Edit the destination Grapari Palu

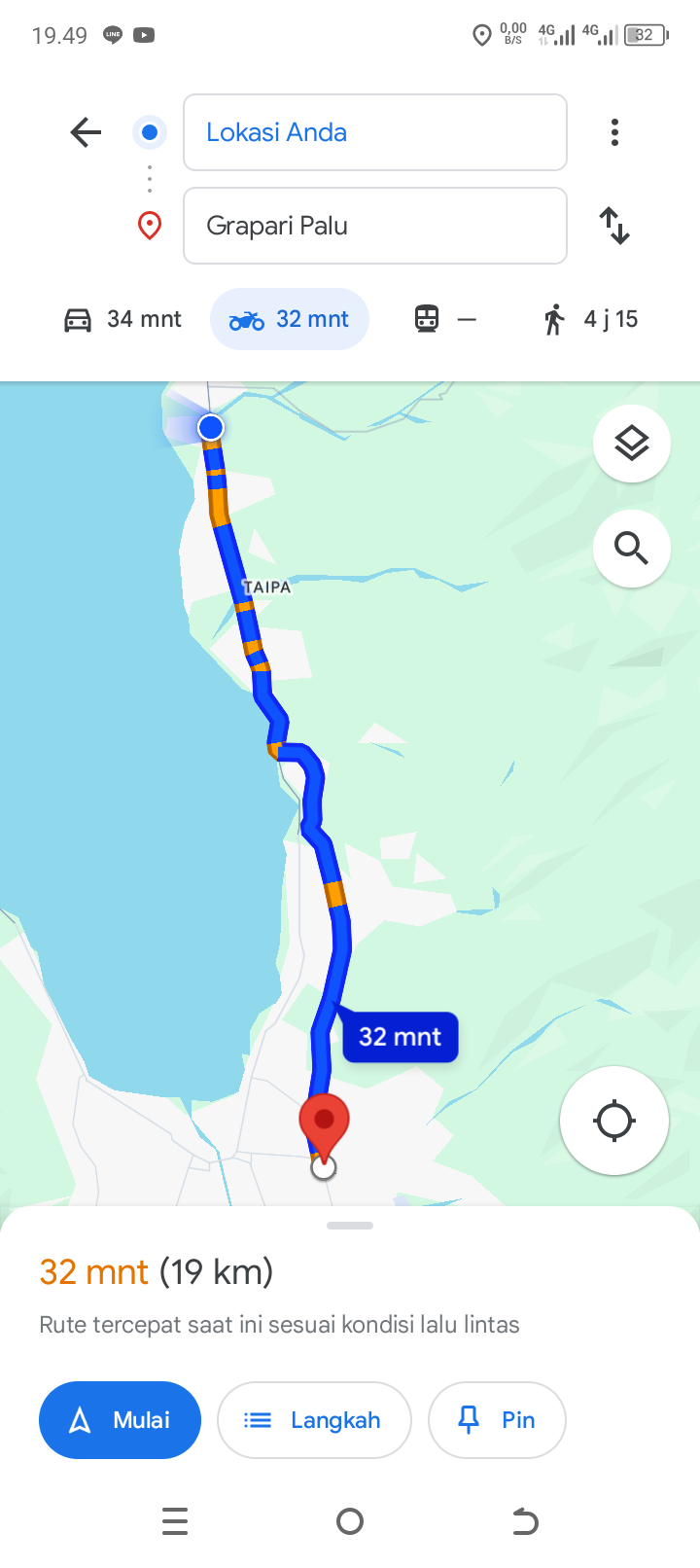tap(375, 226)
